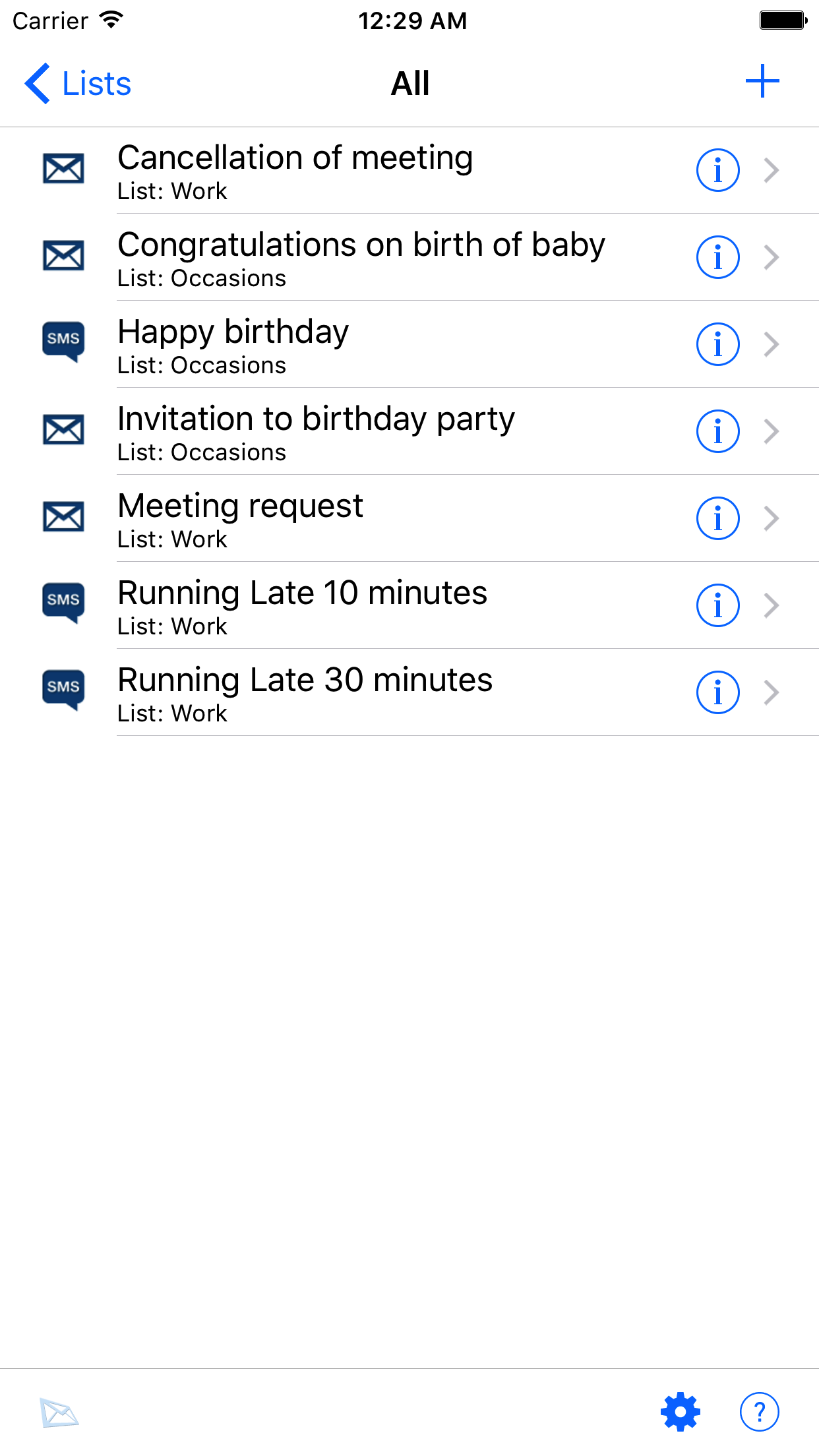Viewport: 819px width, 1456px height.
Task: Tap info icon for Running Late 10 minutes
Action: click(x=717, y=605)
